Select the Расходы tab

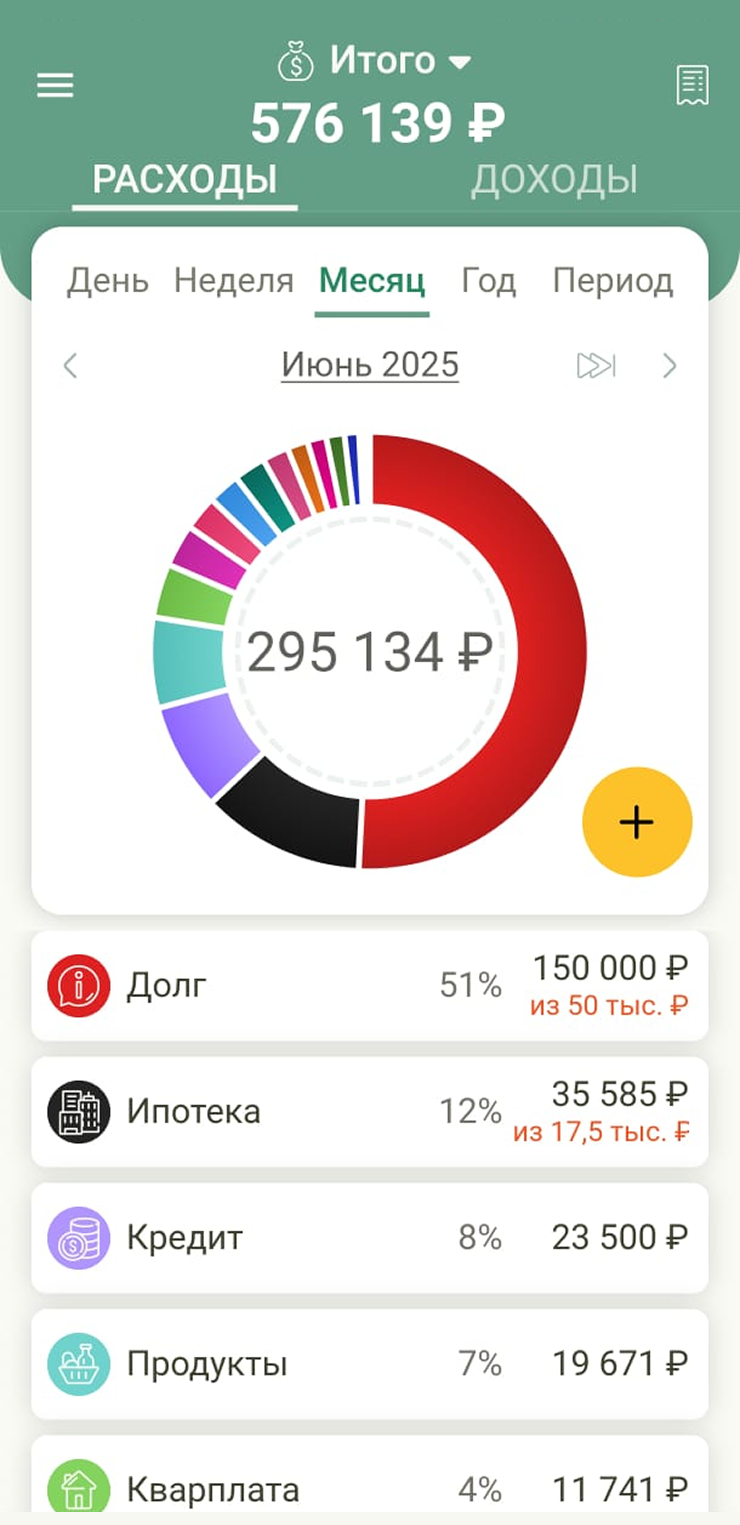point(185,179)
